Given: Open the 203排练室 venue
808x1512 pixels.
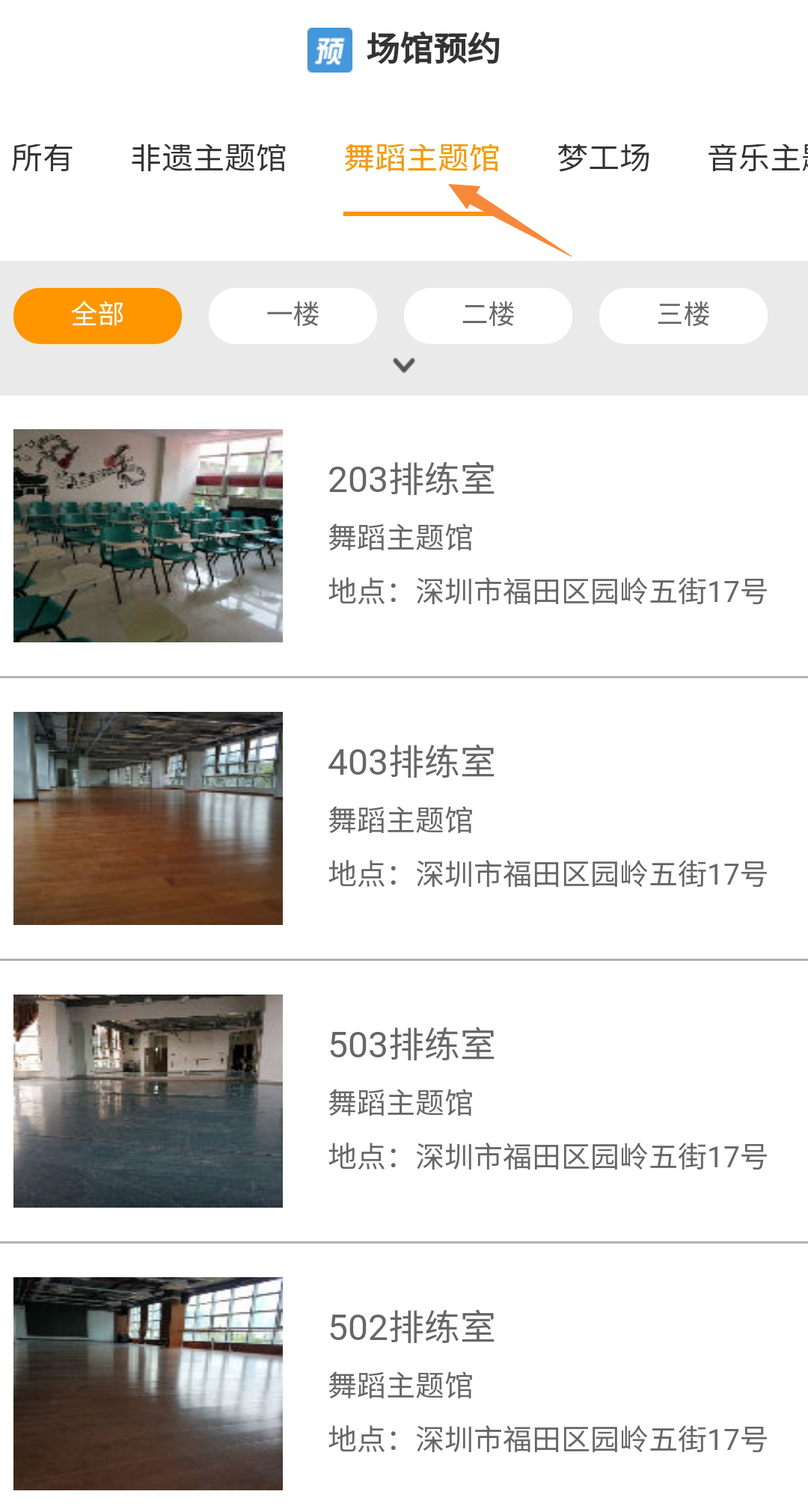Looking at the screenshot, I should coord(404,536).
